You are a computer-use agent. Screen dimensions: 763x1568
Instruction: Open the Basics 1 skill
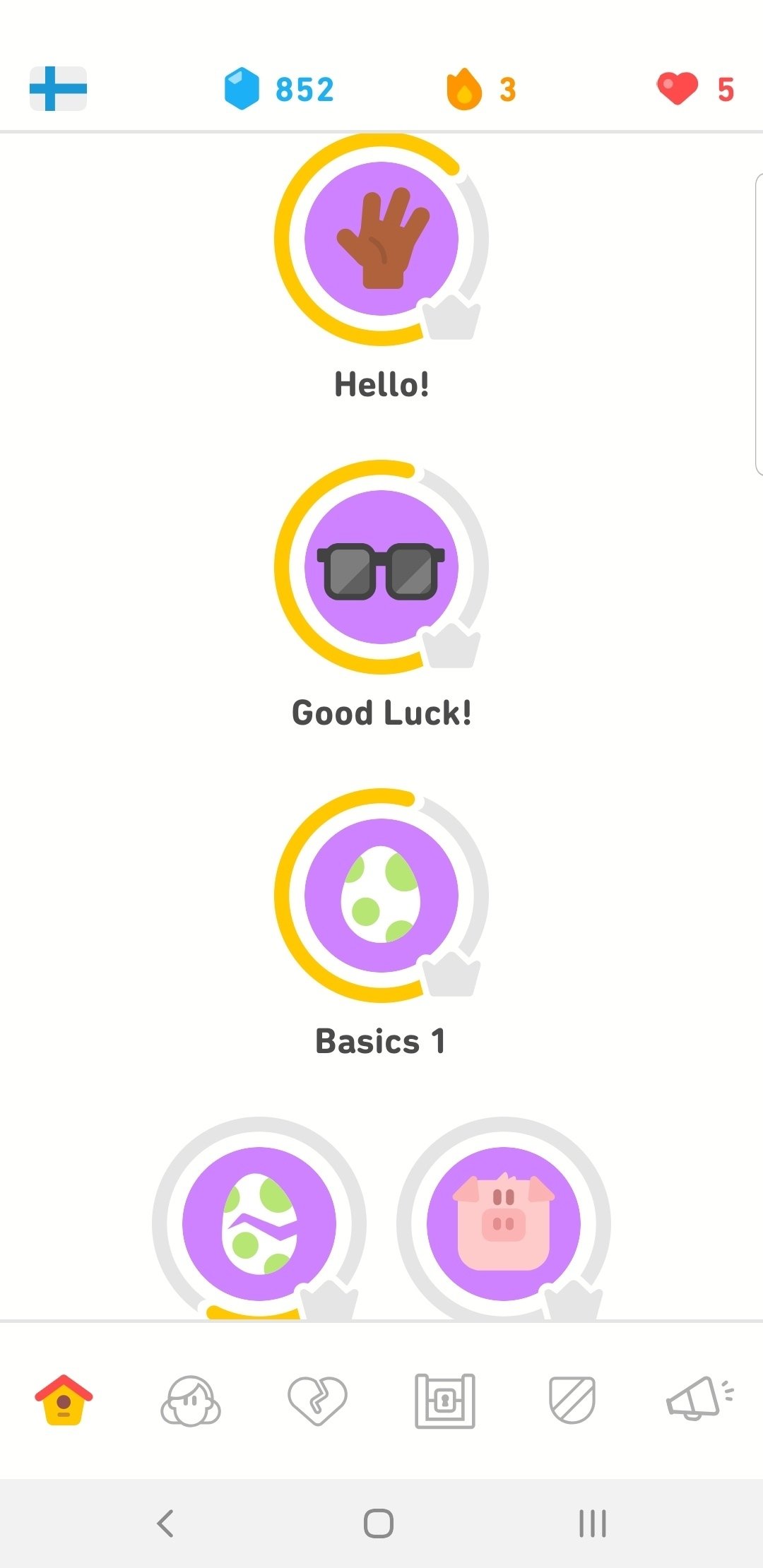click(381, 895)
